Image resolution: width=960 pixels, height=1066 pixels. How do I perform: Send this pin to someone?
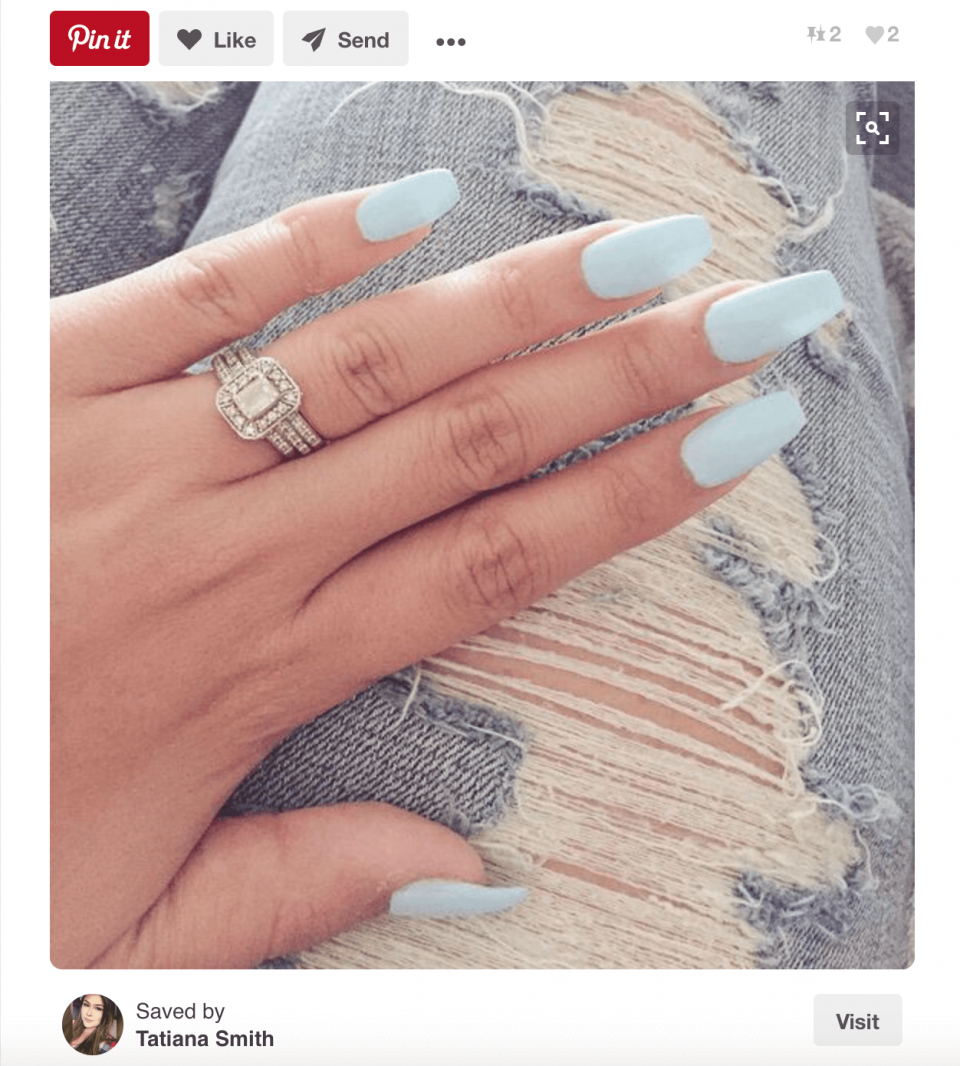coord(345,39)
